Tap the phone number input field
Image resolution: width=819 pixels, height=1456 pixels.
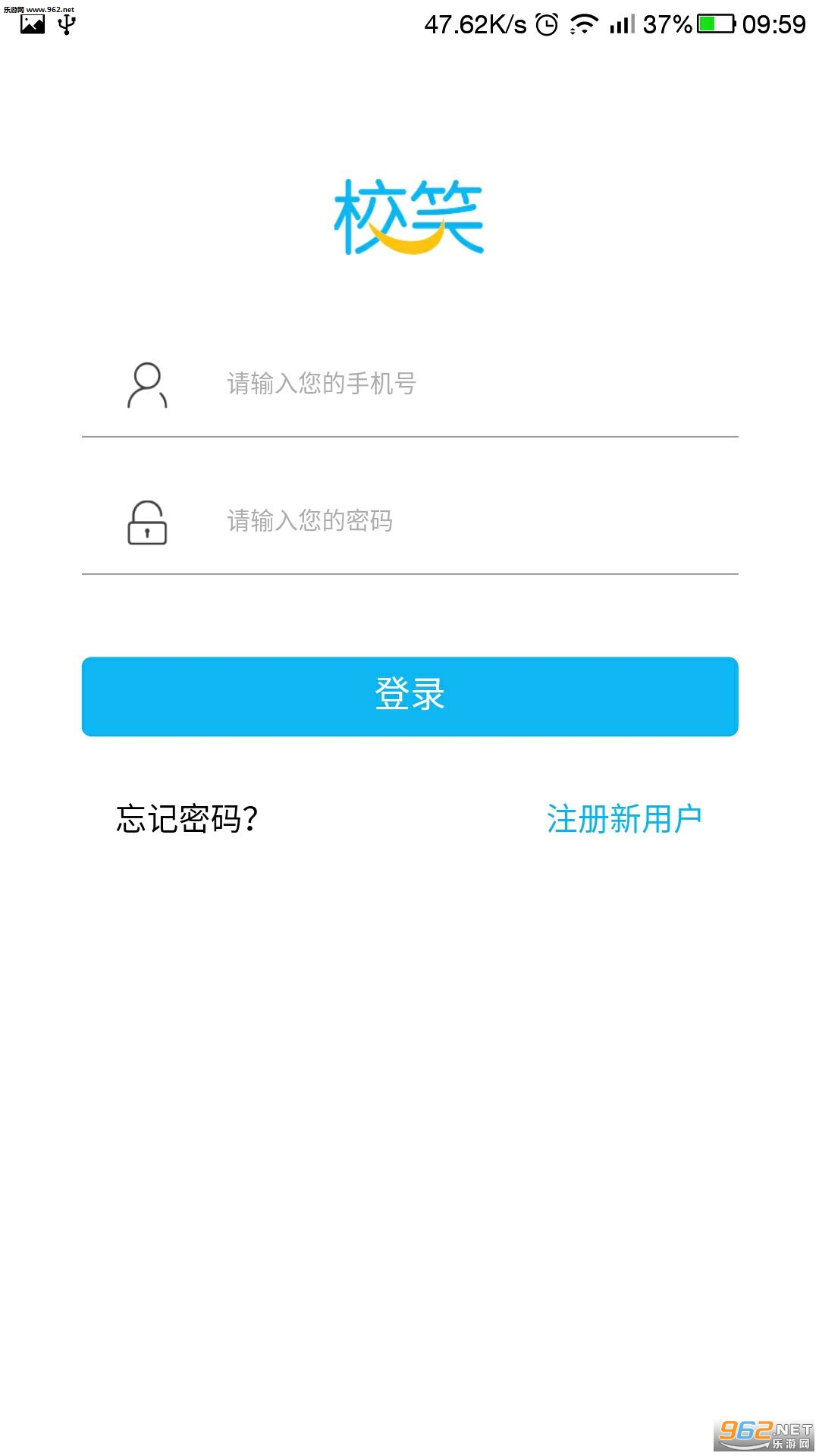pos(455,384)
